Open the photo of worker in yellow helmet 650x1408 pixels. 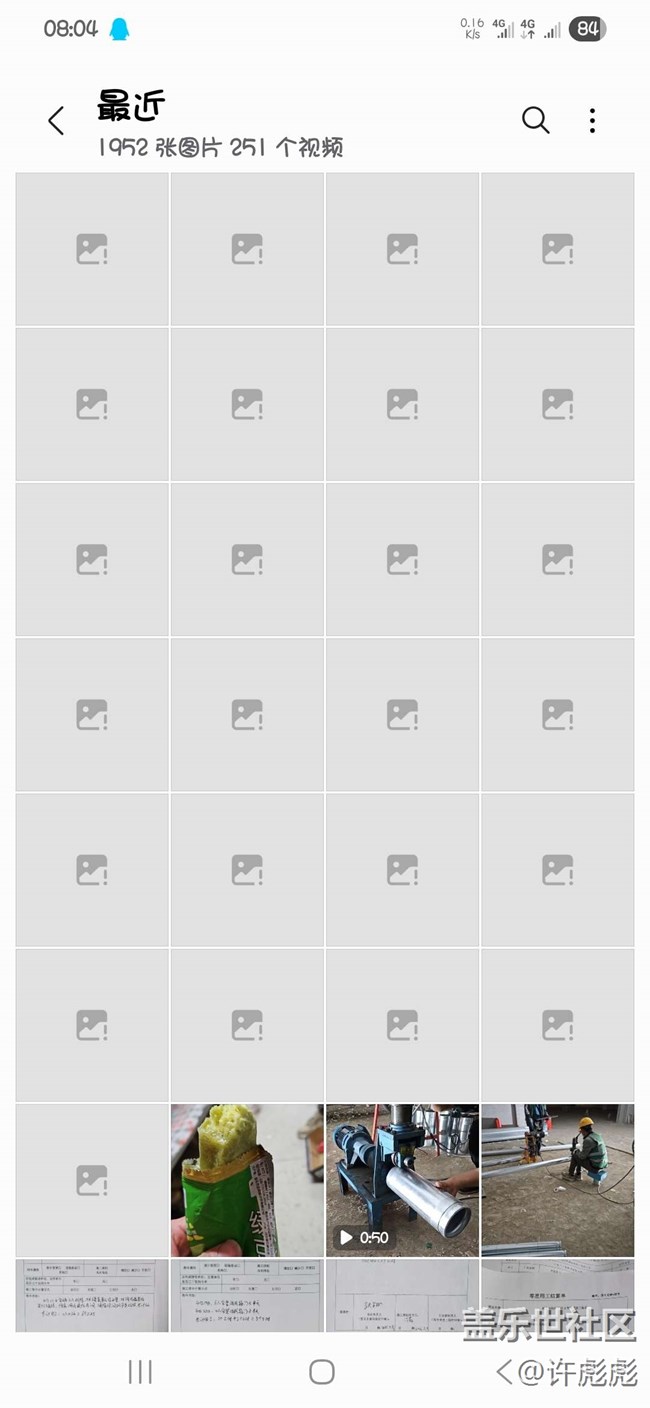[557, 1180]
